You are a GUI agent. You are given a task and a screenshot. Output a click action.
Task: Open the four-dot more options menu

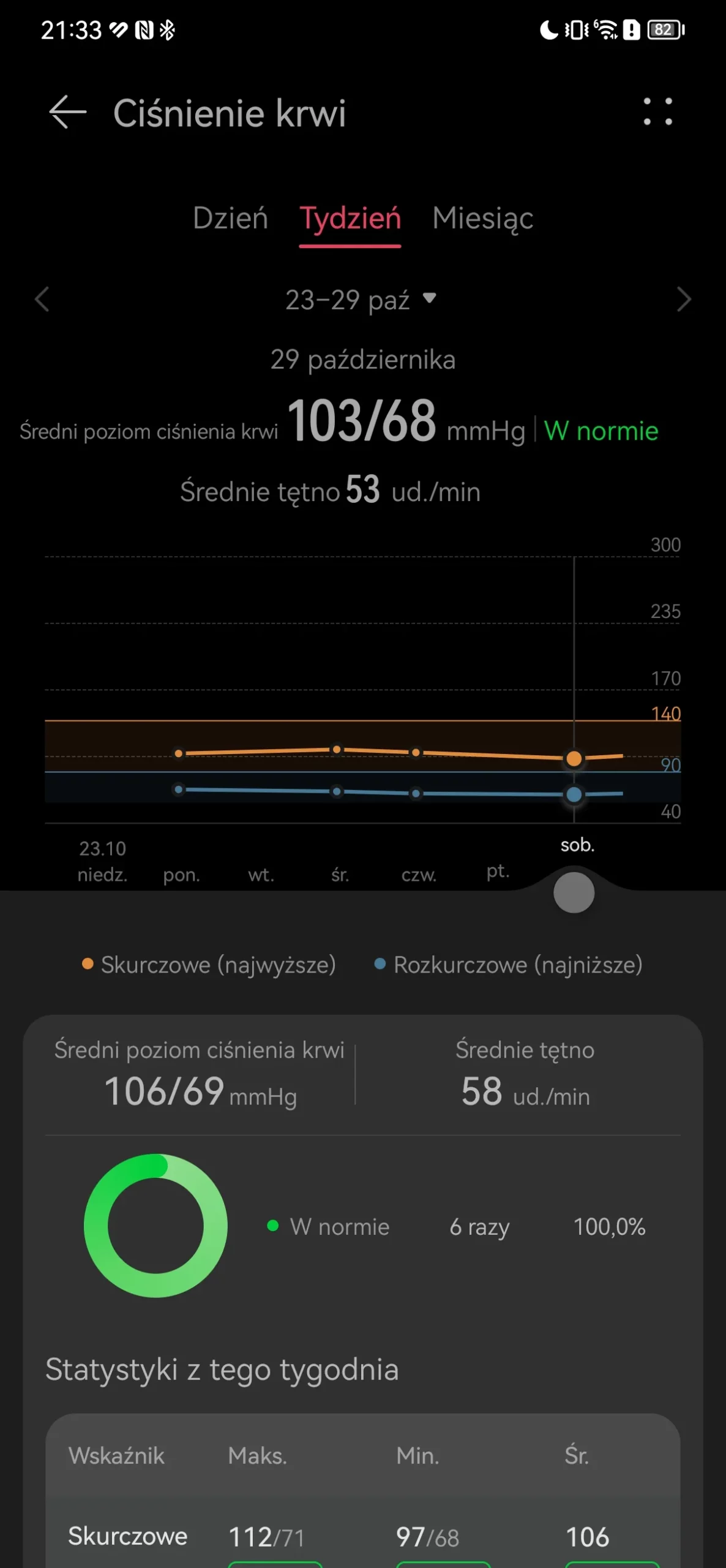coord(657,112)
